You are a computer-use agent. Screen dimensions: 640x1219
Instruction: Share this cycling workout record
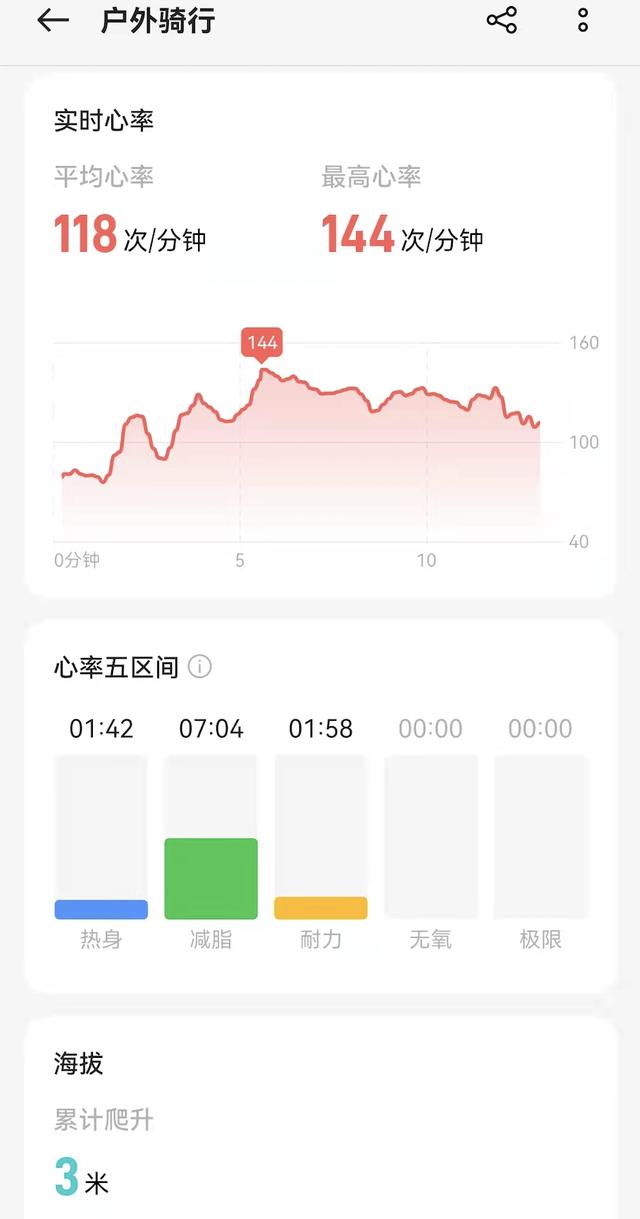click(x=501, y=20)
